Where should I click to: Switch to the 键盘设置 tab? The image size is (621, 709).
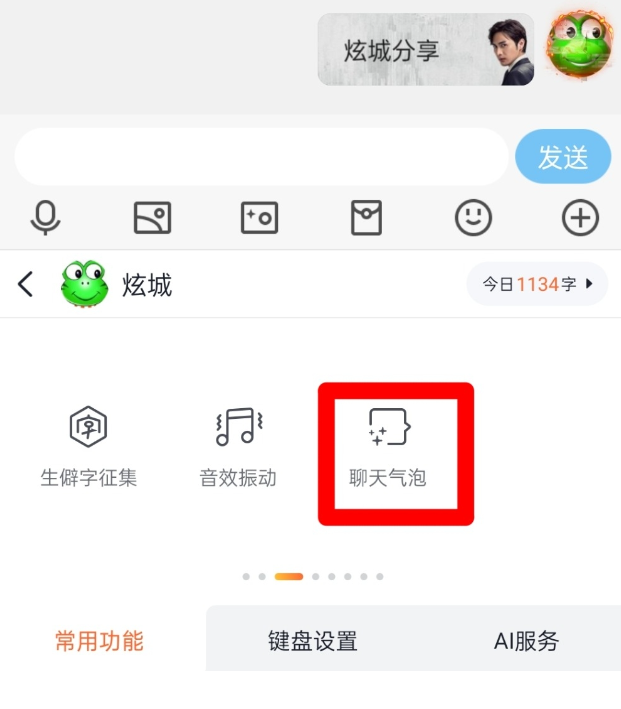(312, 641)
